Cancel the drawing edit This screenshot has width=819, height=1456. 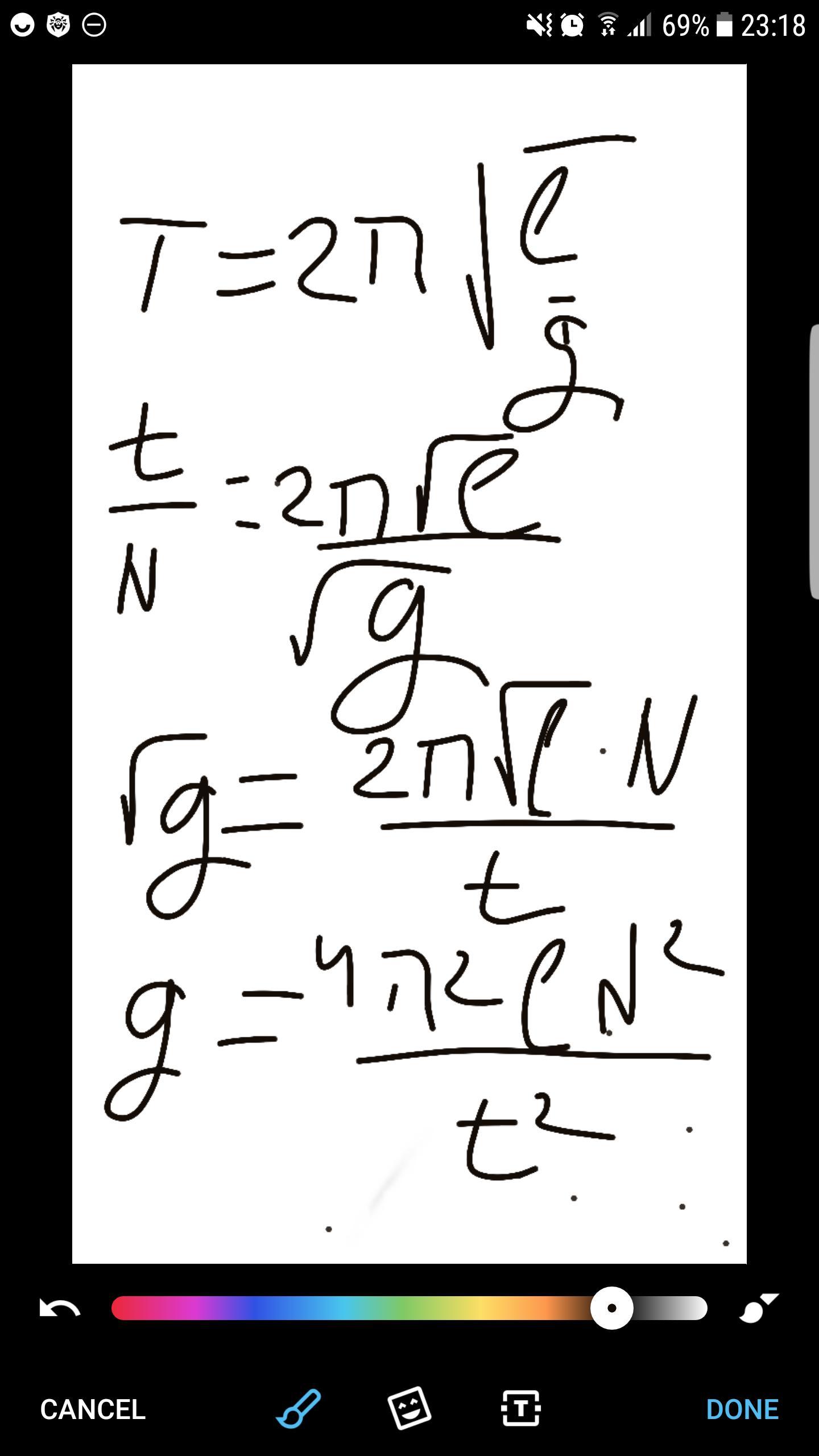tap(93, 1409)
